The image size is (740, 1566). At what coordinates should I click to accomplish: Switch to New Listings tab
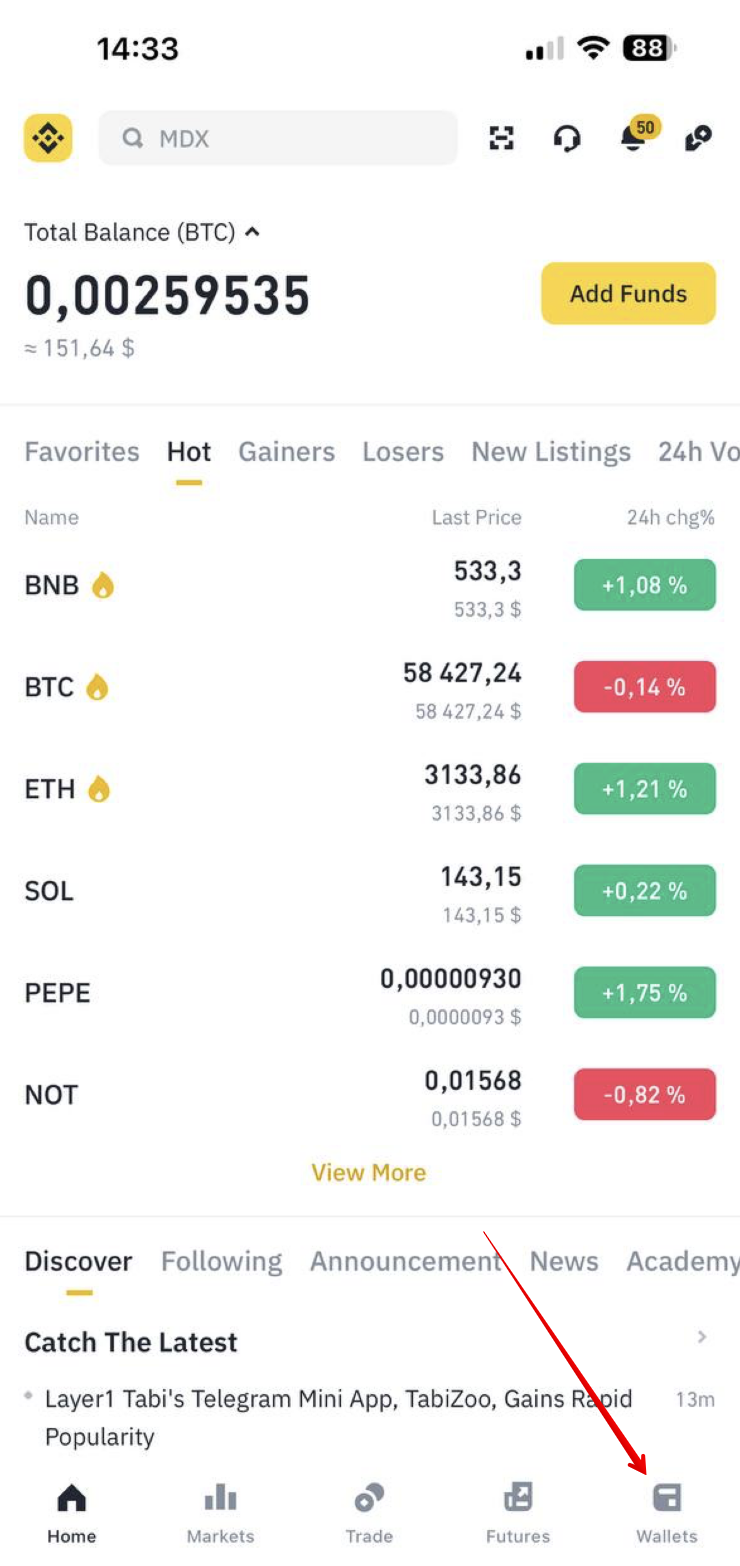(x=551, y=452)
